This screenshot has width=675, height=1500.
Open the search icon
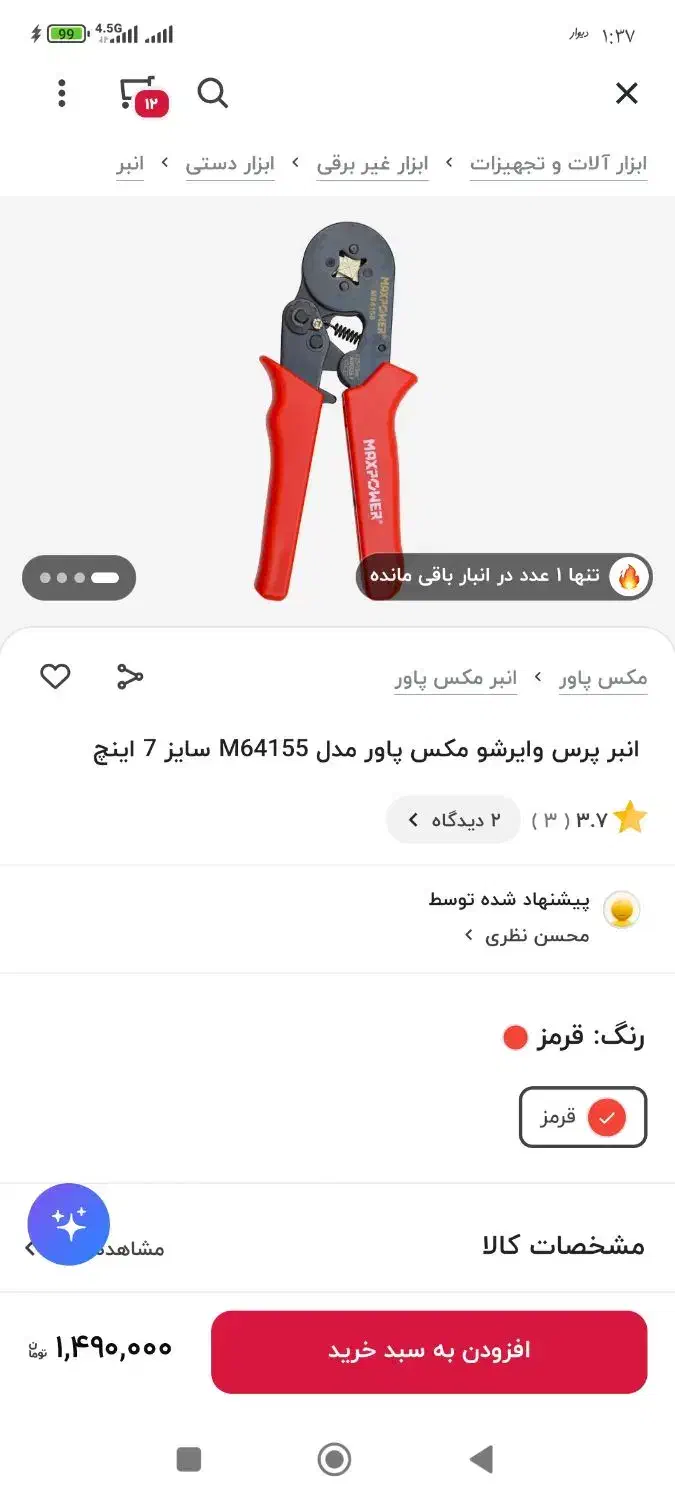(212, 94)
